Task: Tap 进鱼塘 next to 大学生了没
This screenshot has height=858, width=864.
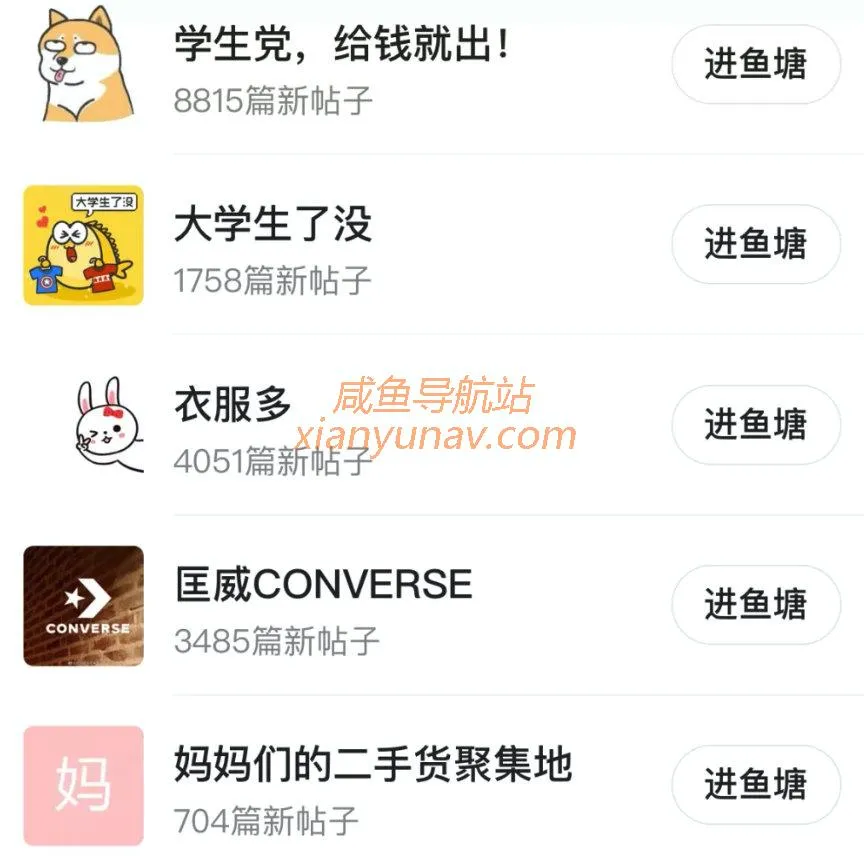Action: click(x=755, y=244)
